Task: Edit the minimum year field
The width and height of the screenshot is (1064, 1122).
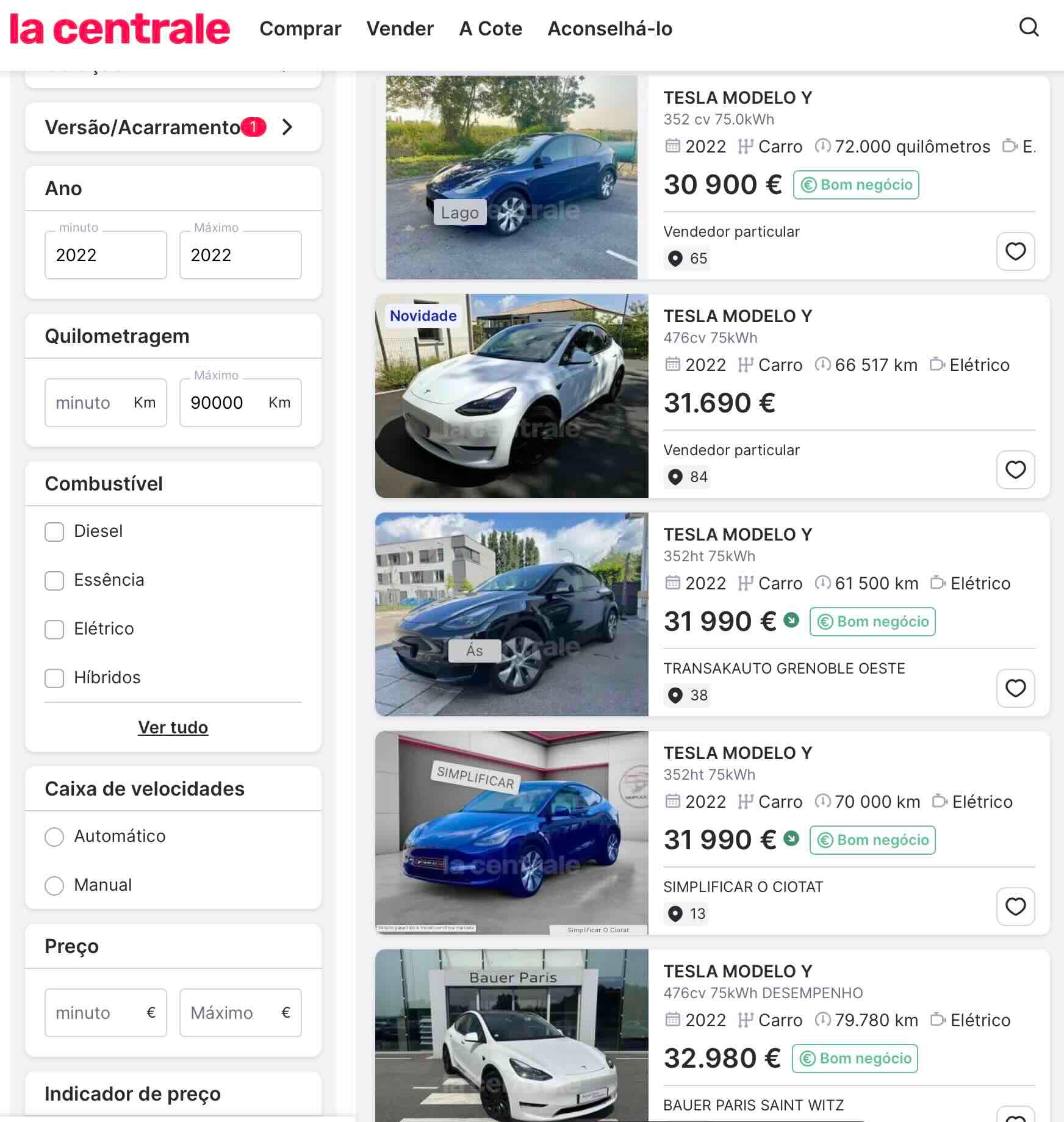Action: point(106,255)
